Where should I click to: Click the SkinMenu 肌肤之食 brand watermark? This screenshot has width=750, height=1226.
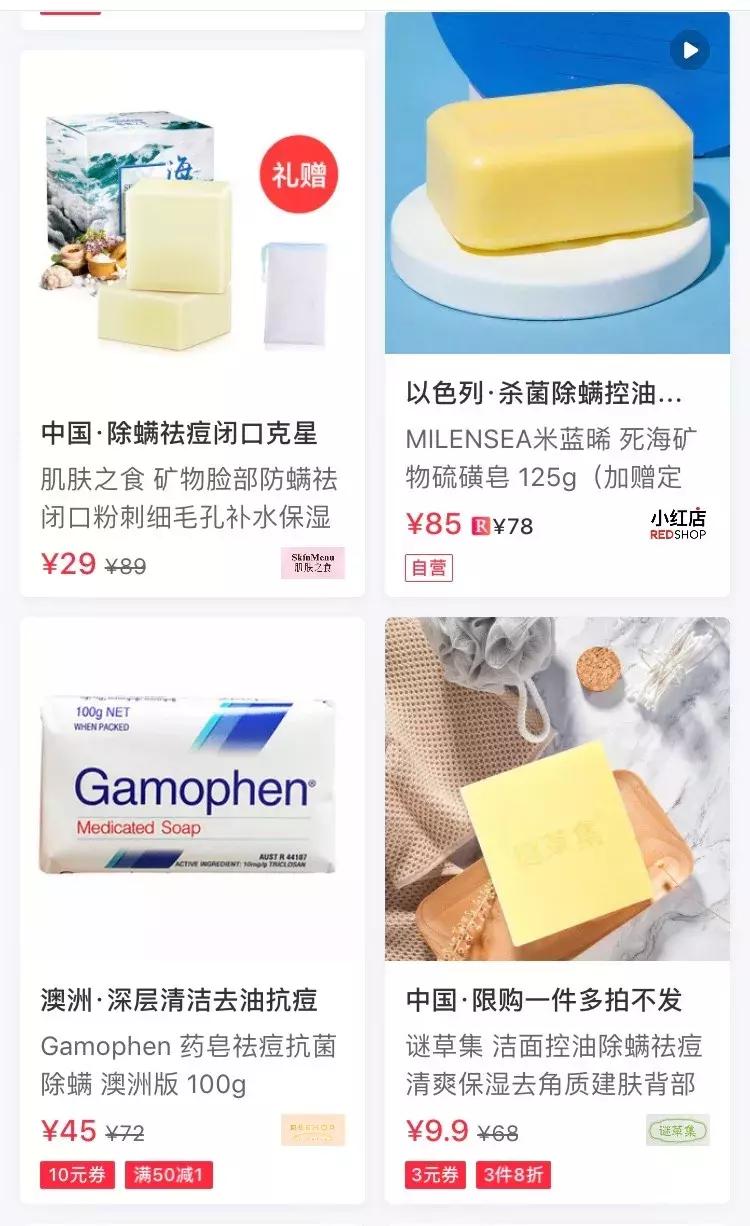(x=313, y=563)
